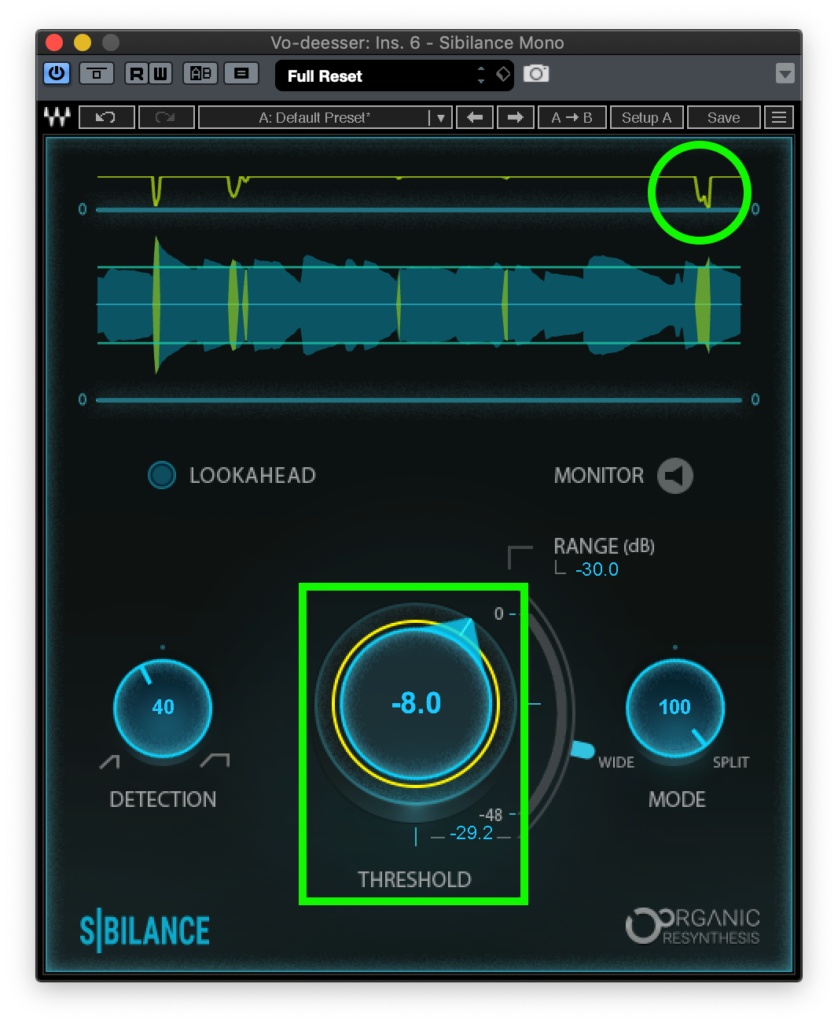
Task: Tap the camera snapshot icon
Action: [x=536, y=74]
